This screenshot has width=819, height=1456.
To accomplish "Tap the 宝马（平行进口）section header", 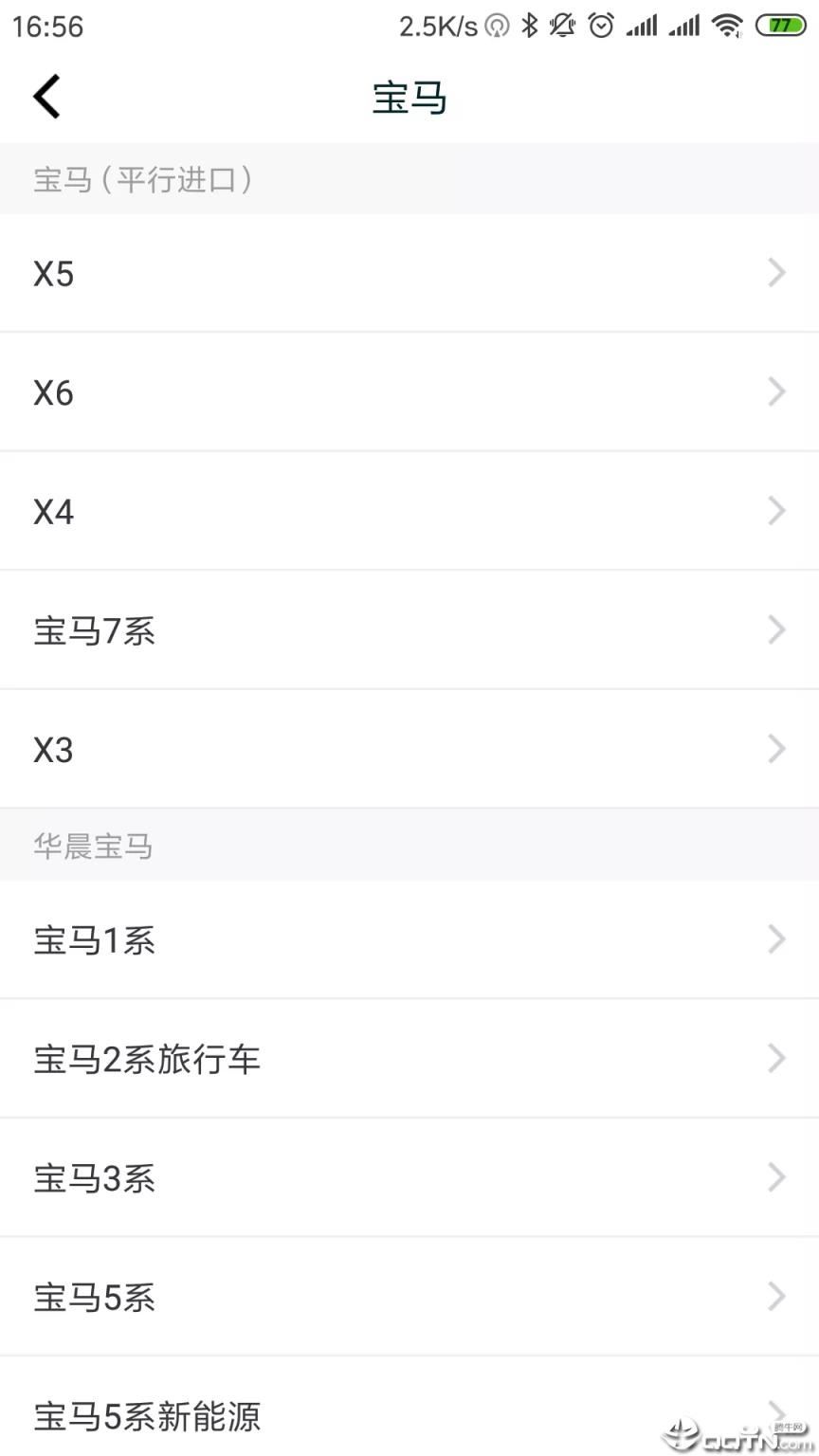I will coord(142,180).
